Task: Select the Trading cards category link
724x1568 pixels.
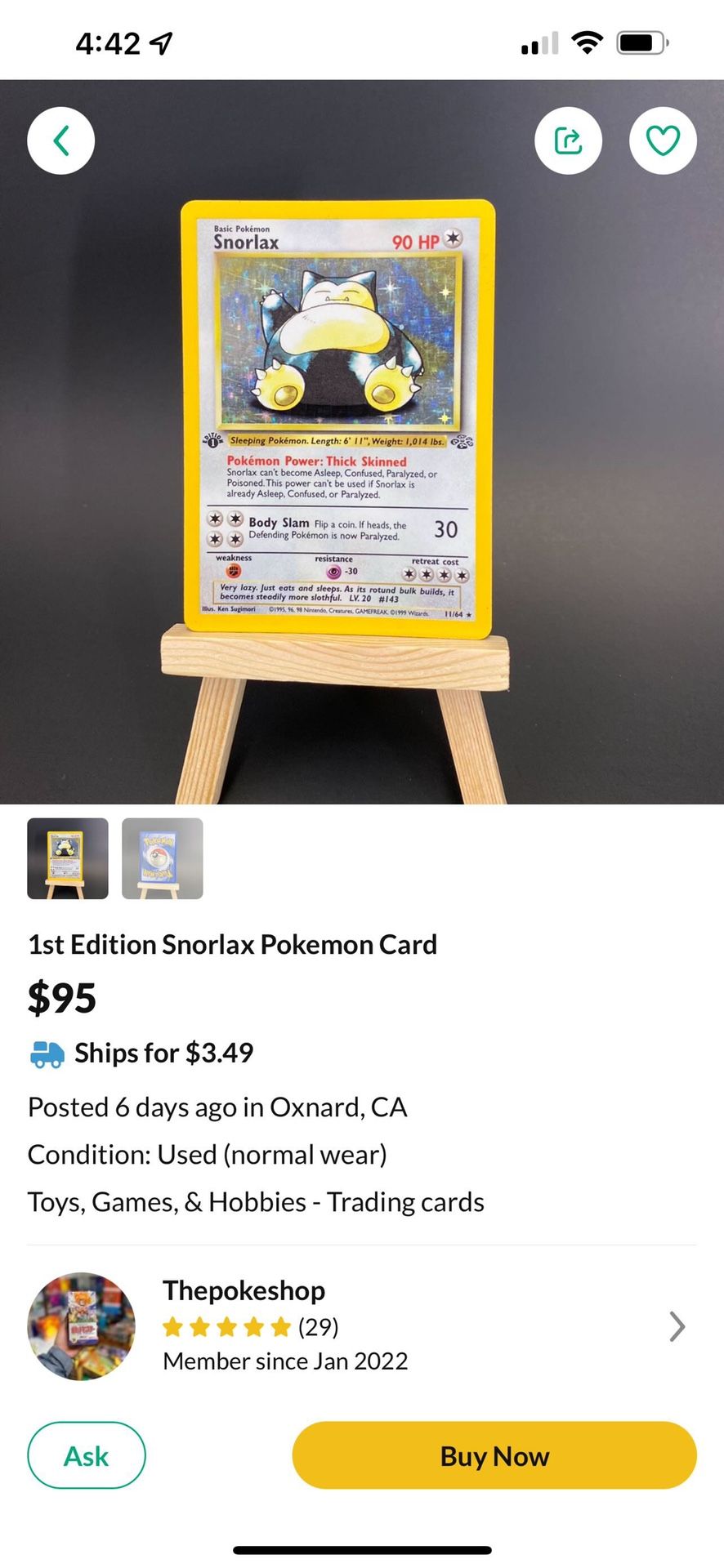Action: pos(404,1201)
